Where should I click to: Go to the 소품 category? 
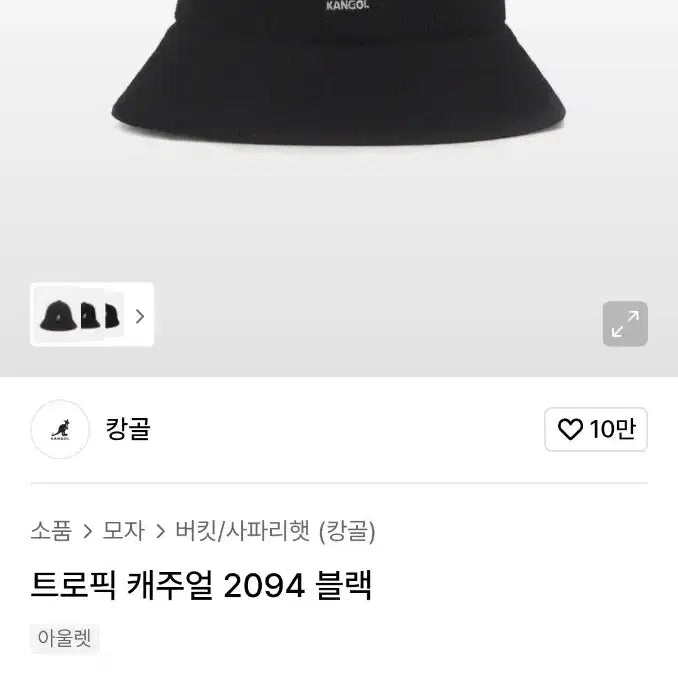[x=51, y=531]
